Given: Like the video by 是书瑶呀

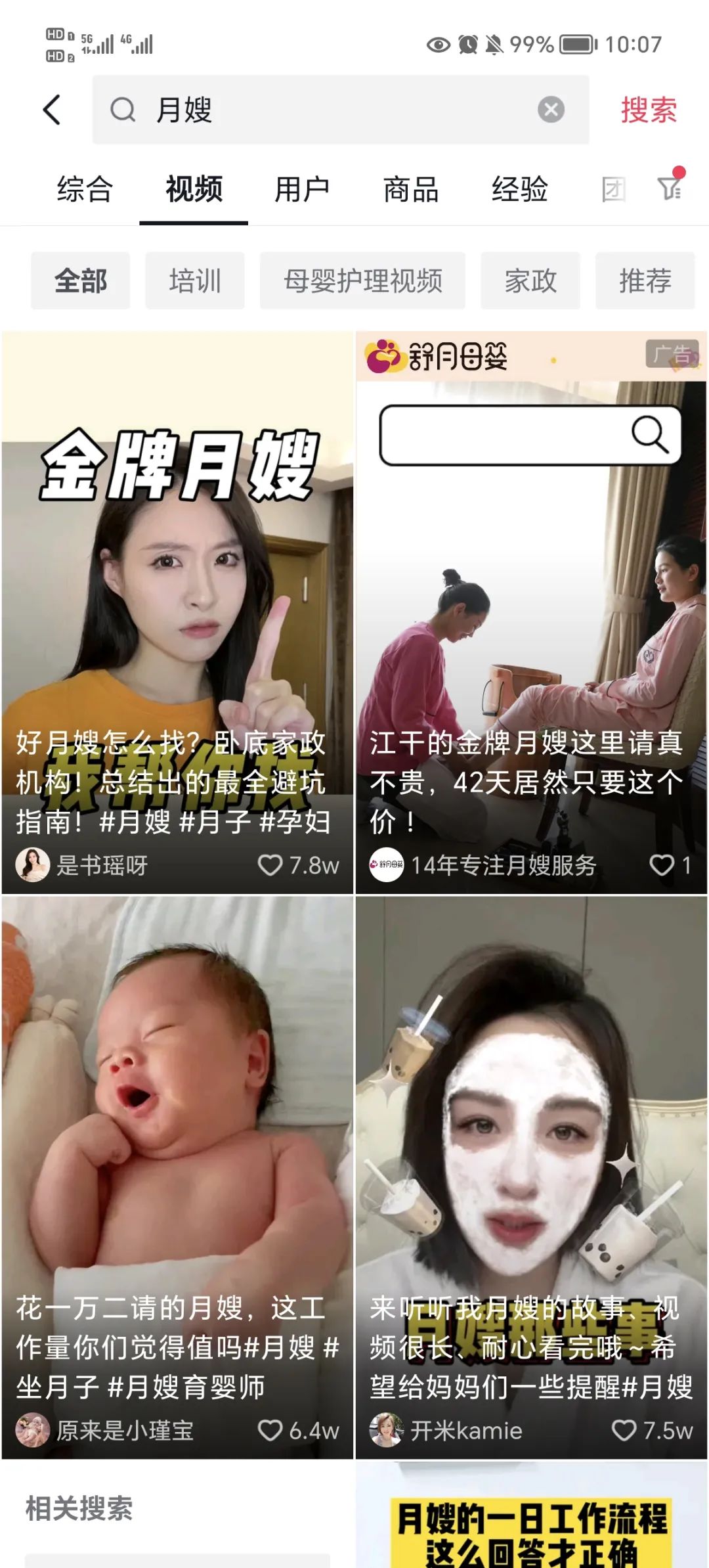Looking at the screenshot, I should [270, 865].
